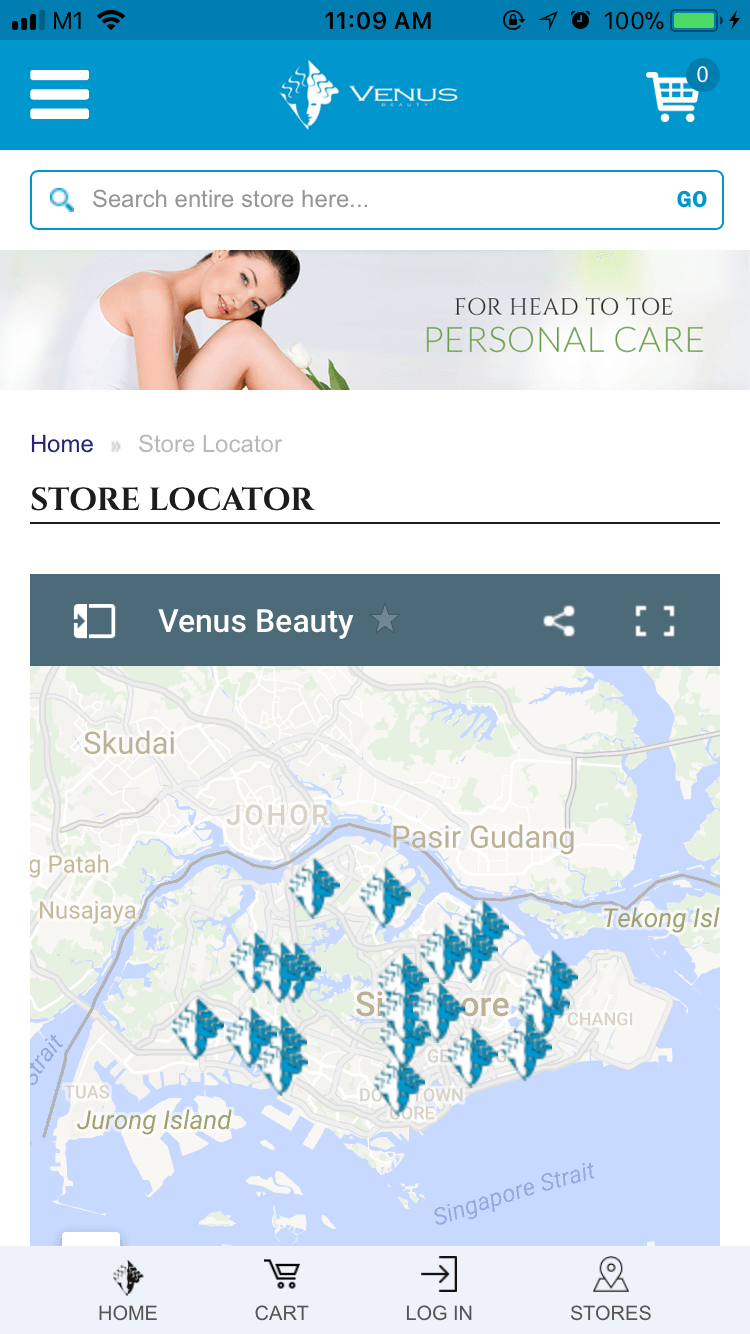Switch to the Stores tab
Image resolution: width=750 pixels, height=1334 pixels.
point(610,1290)
